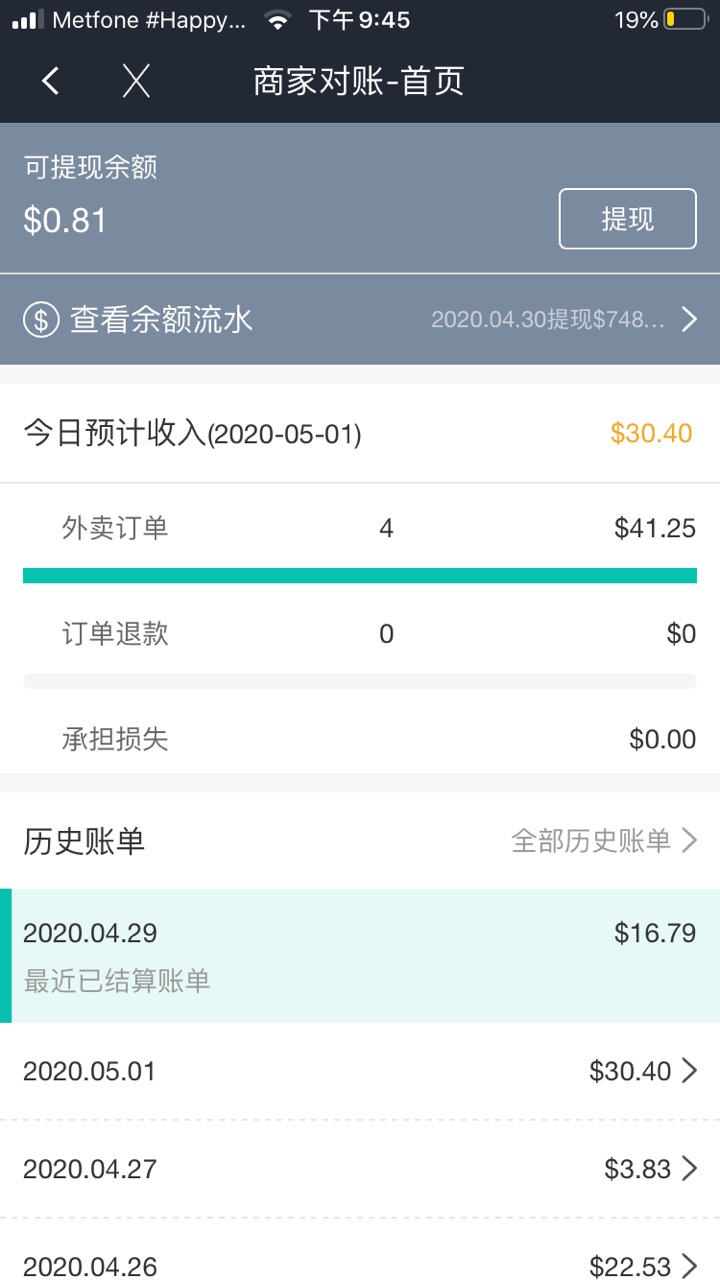Open the 2020.04.26 bill of $22.53
This screenshot has width=720, height=1280.
coord(360,1251)
